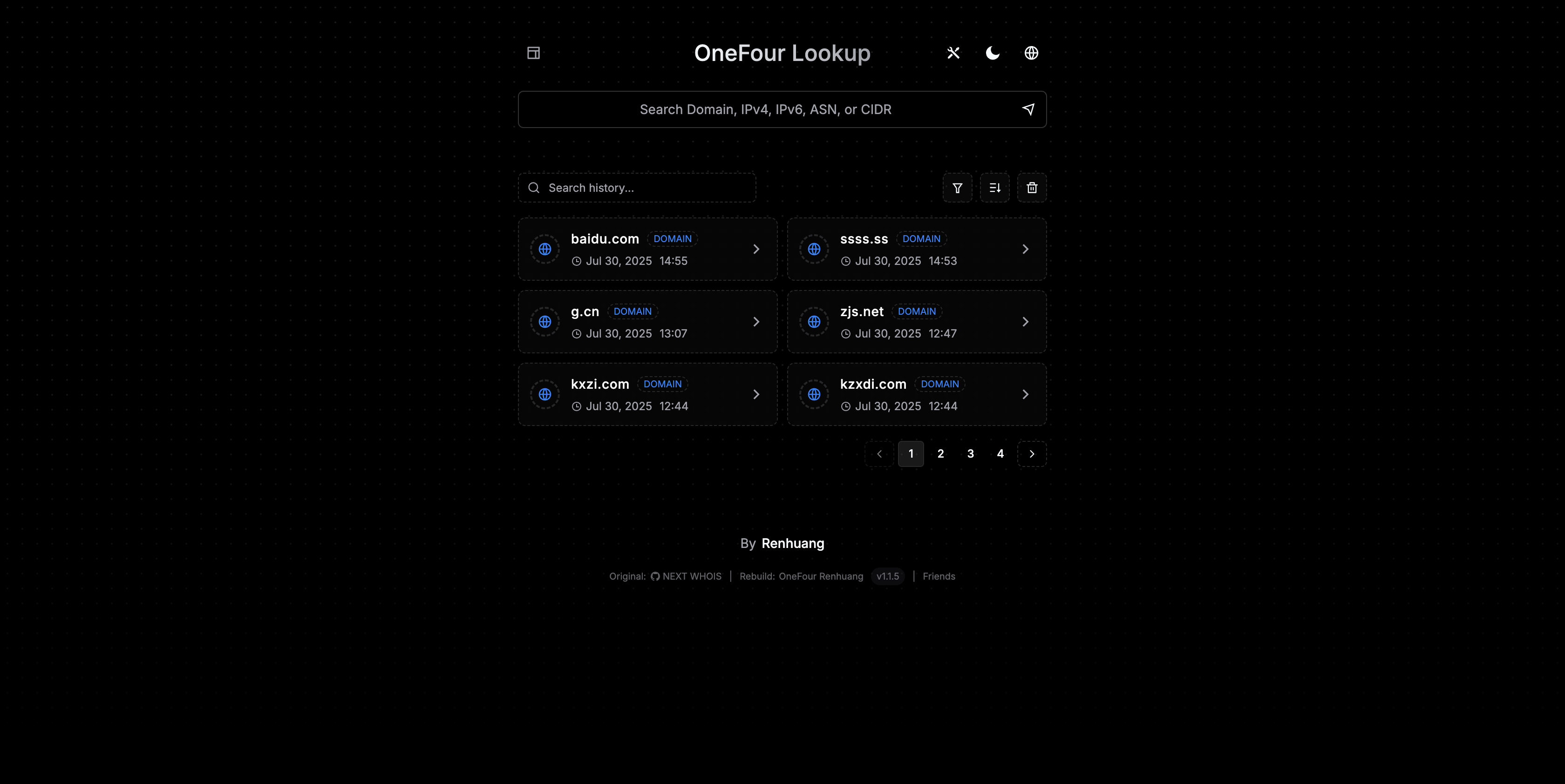Open the sort order icon
Image resolution: width=1565 pixels, height=784 pixels.
(994, 188)
